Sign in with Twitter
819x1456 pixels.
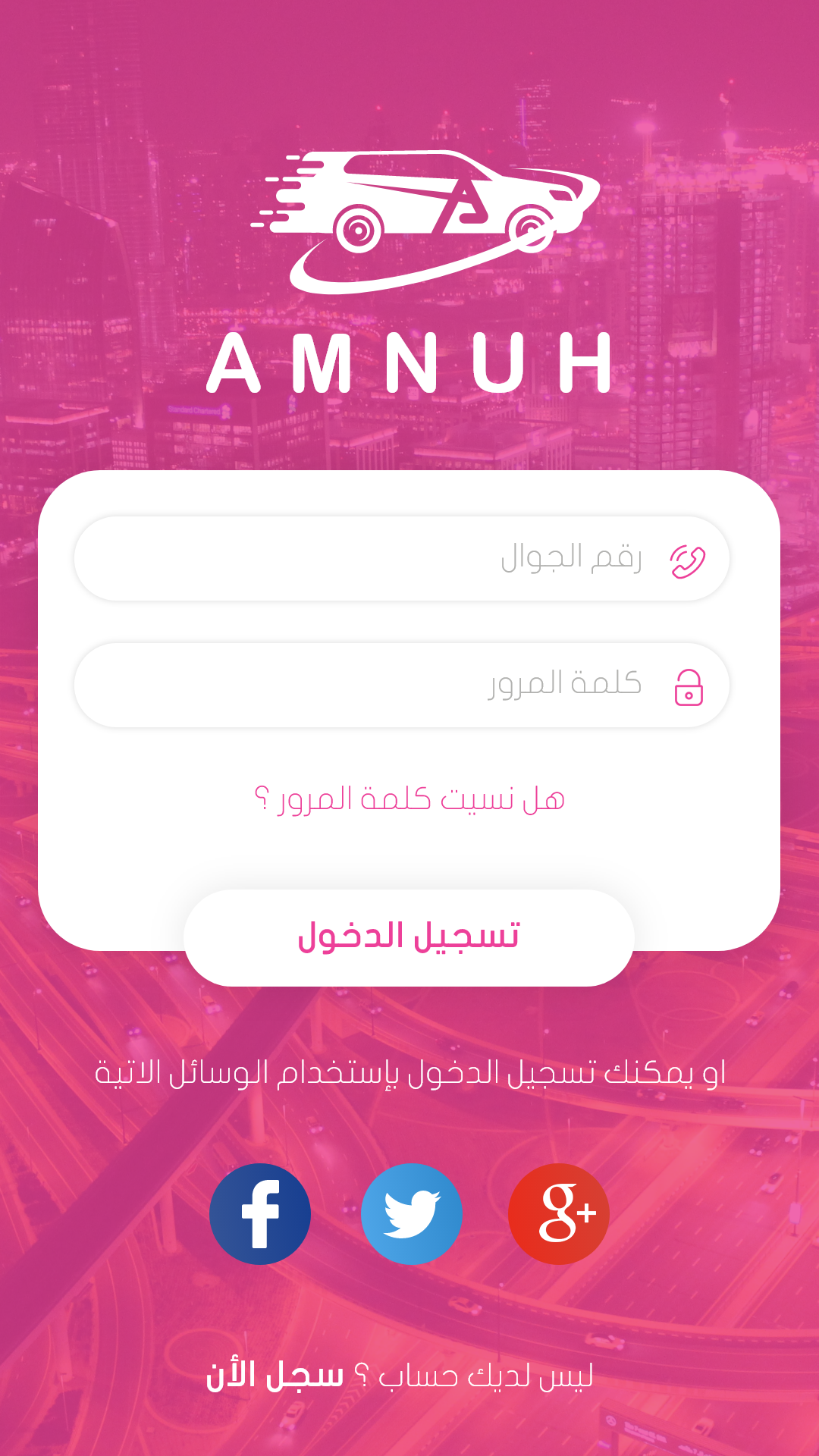(412, 1214)
